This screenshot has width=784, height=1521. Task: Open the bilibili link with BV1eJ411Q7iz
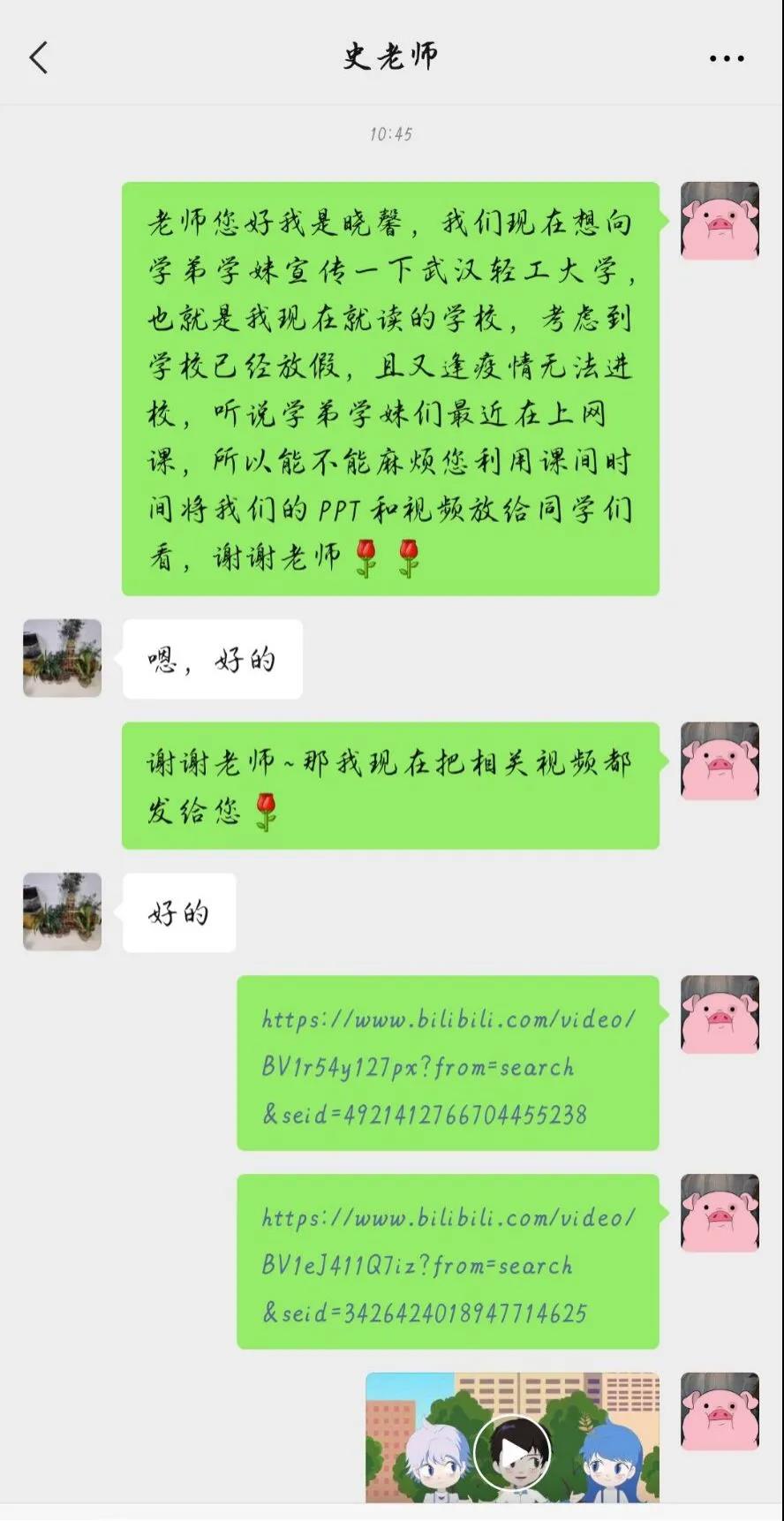(448, 1262)
